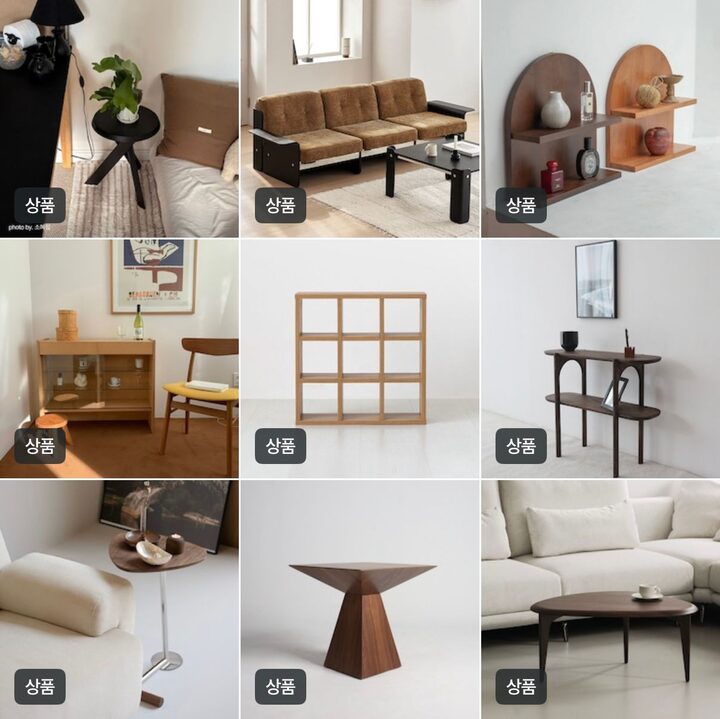
Task: Open the geometric walnut side table product
Action: click(x=360, y=598)
